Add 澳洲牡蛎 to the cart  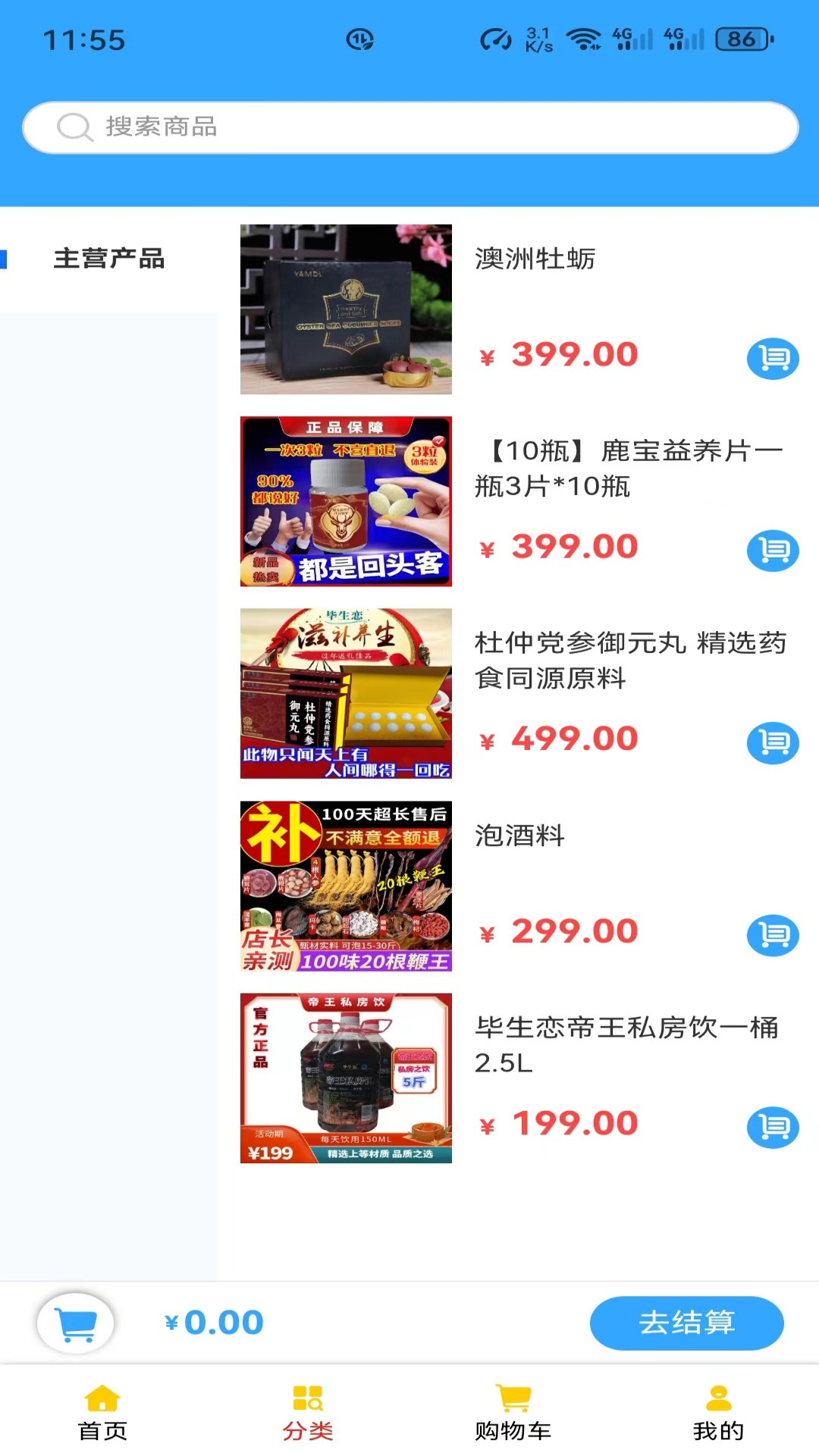coord(773,358)
